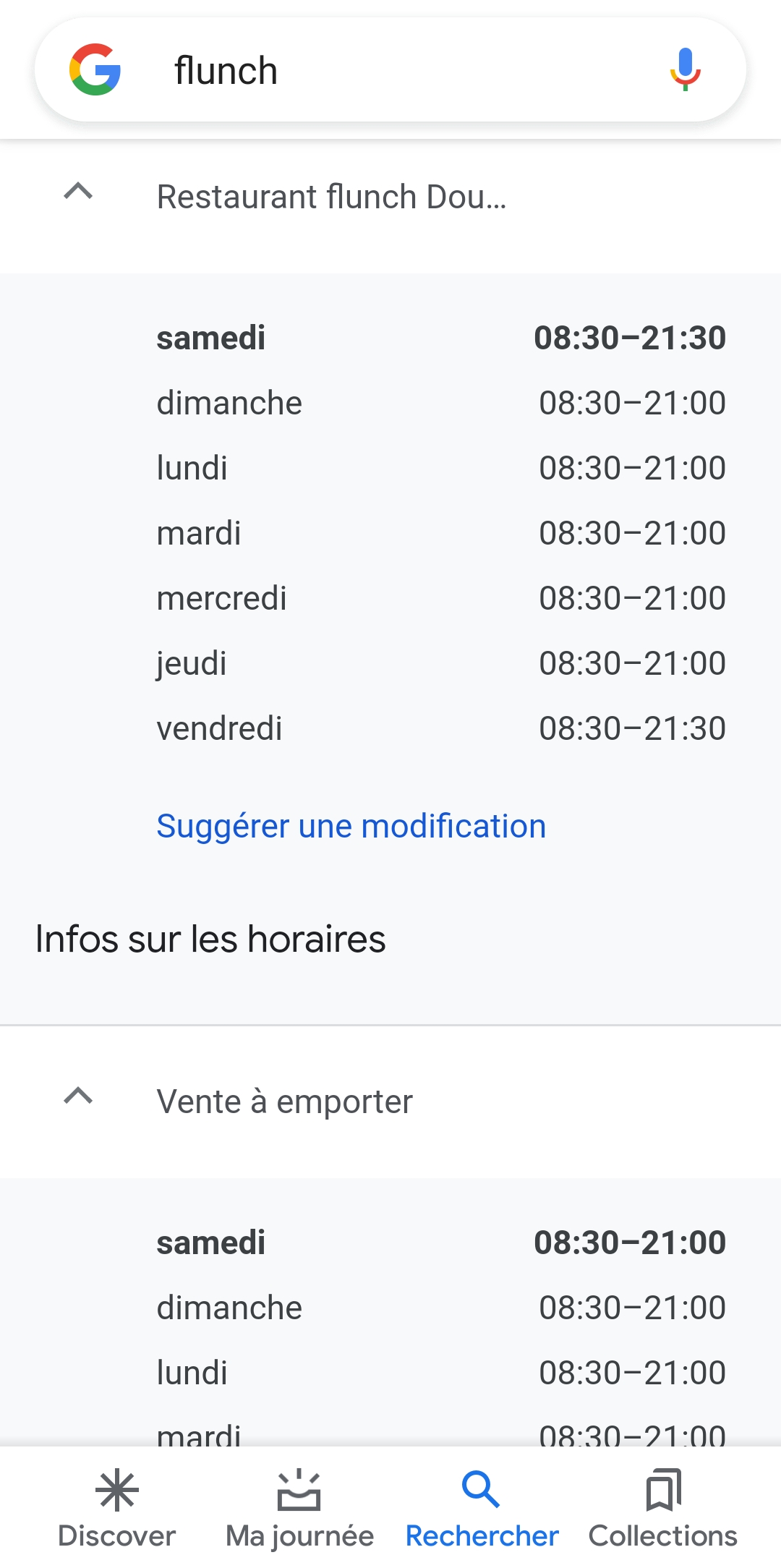Start voice search with the microphone
The height and width of the screenshot is (1568, 781).
[x=685, y=70]
